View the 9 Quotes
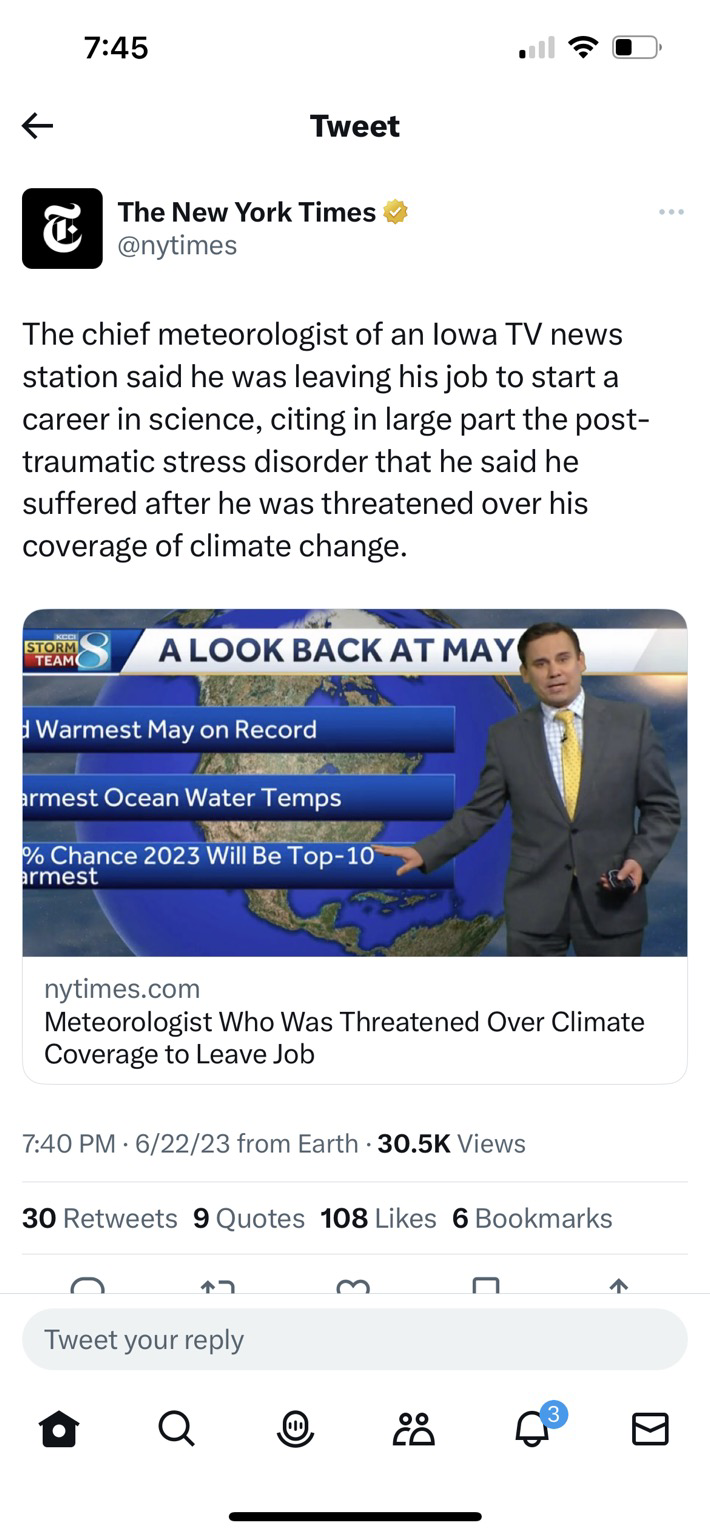710x1536 pixels. 249,1218
